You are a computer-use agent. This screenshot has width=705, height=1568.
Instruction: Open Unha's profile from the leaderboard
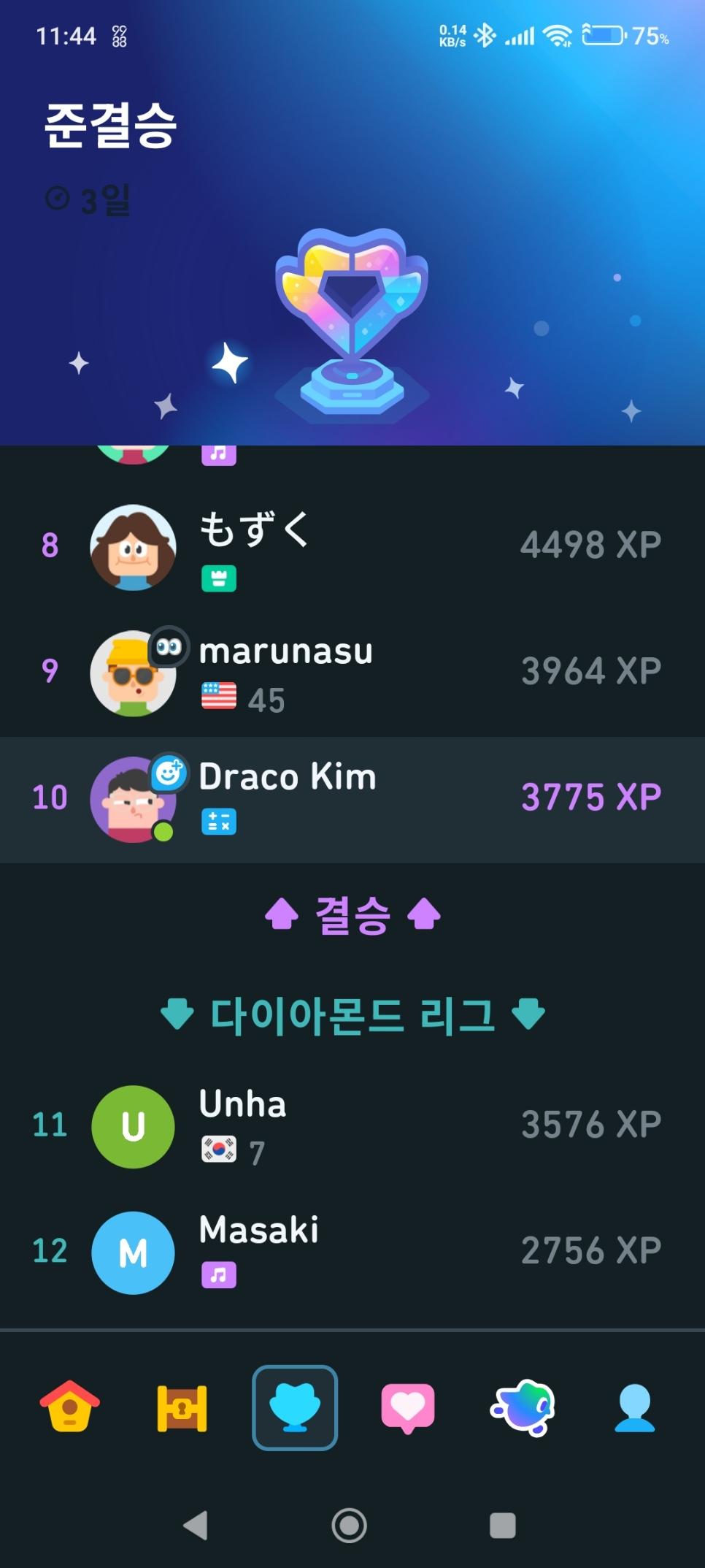point(352,1125)
